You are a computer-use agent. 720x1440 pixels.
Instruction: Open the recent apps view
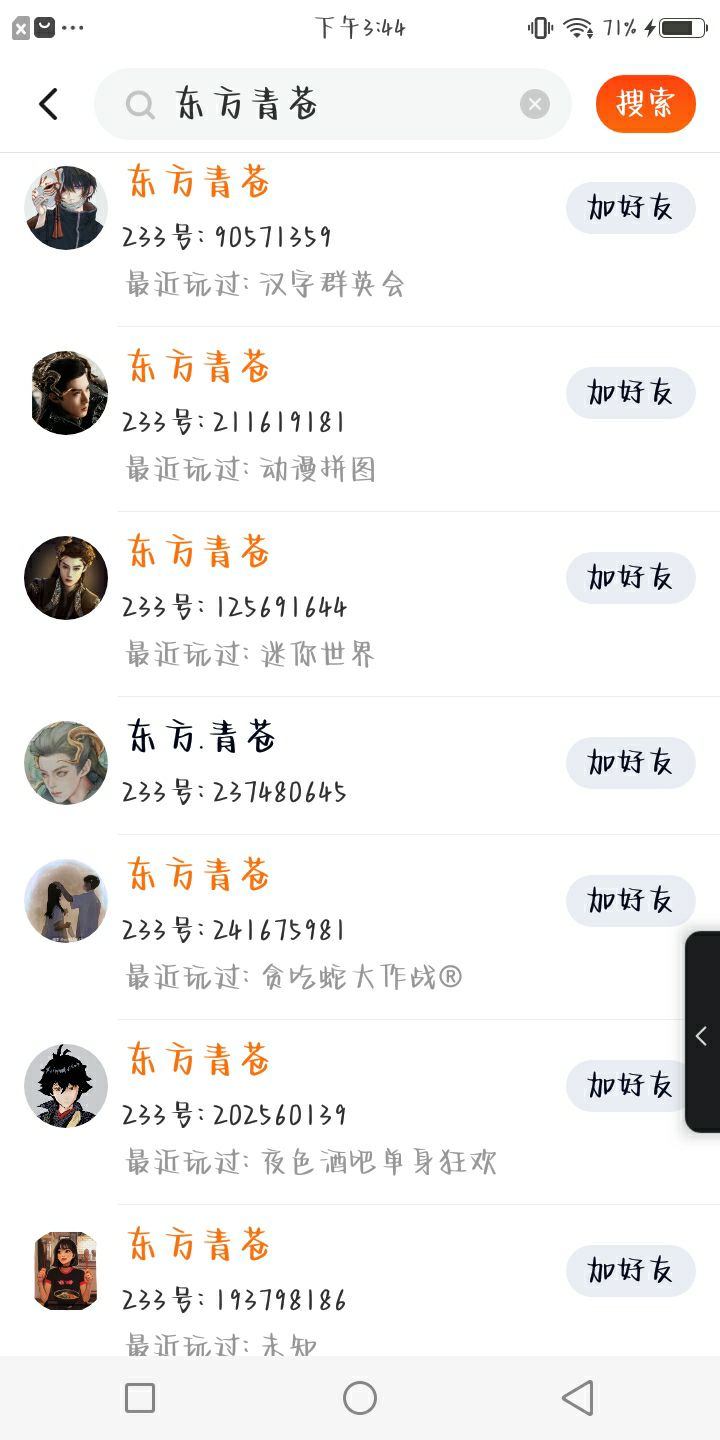(140, 1398)
